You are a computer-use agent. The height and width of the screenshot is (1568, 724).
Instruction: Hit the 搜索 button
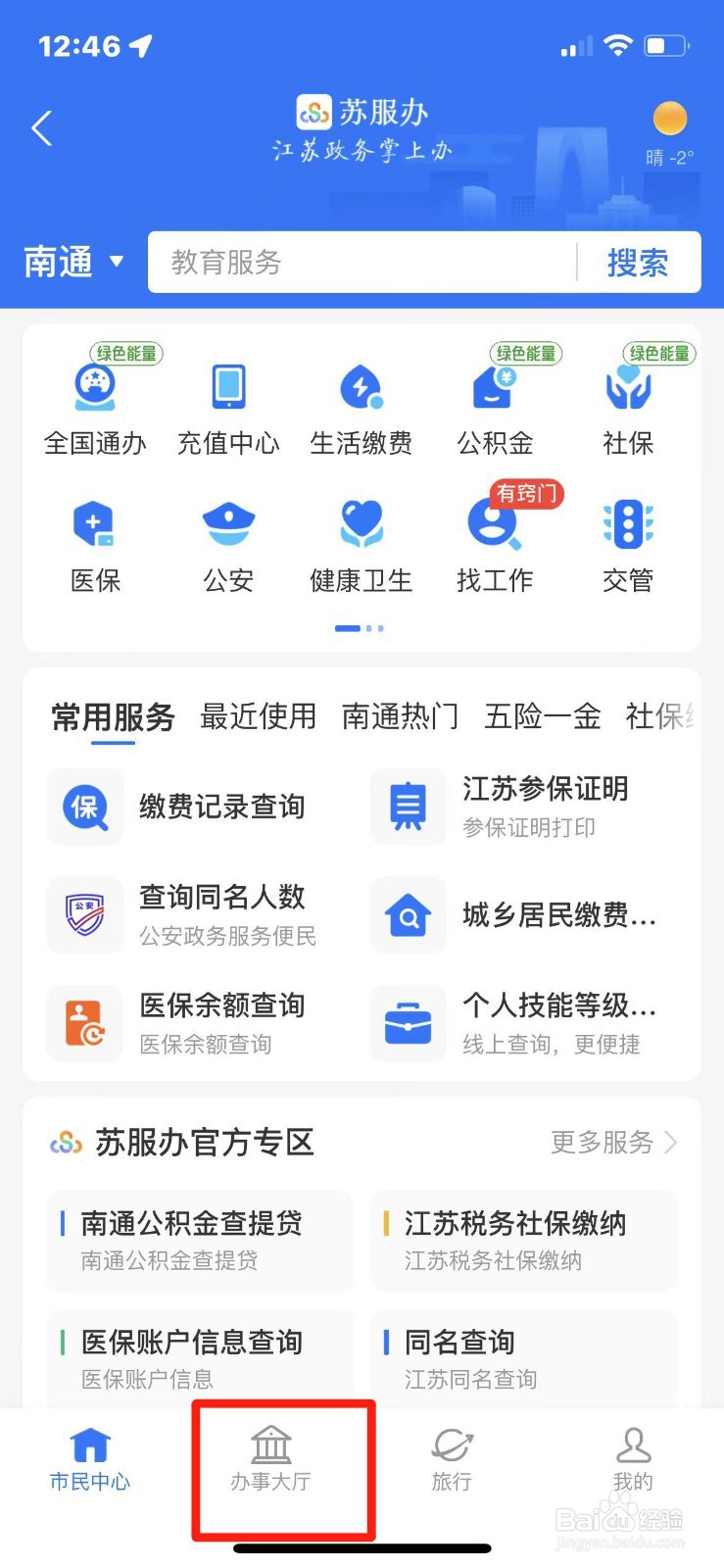click(x=638, y=263)
